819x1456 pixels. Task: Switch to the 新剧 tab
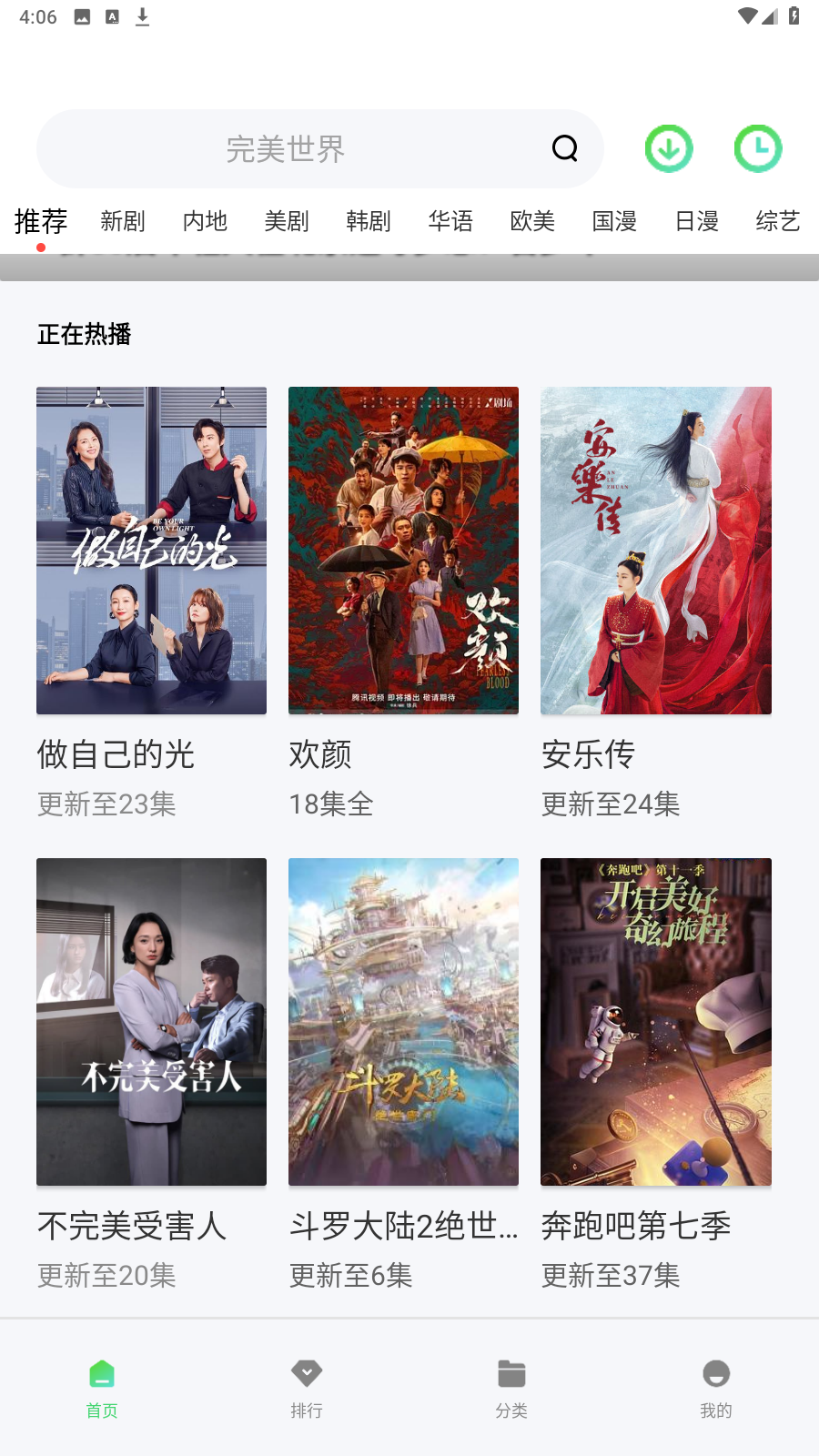click(123, 221)
